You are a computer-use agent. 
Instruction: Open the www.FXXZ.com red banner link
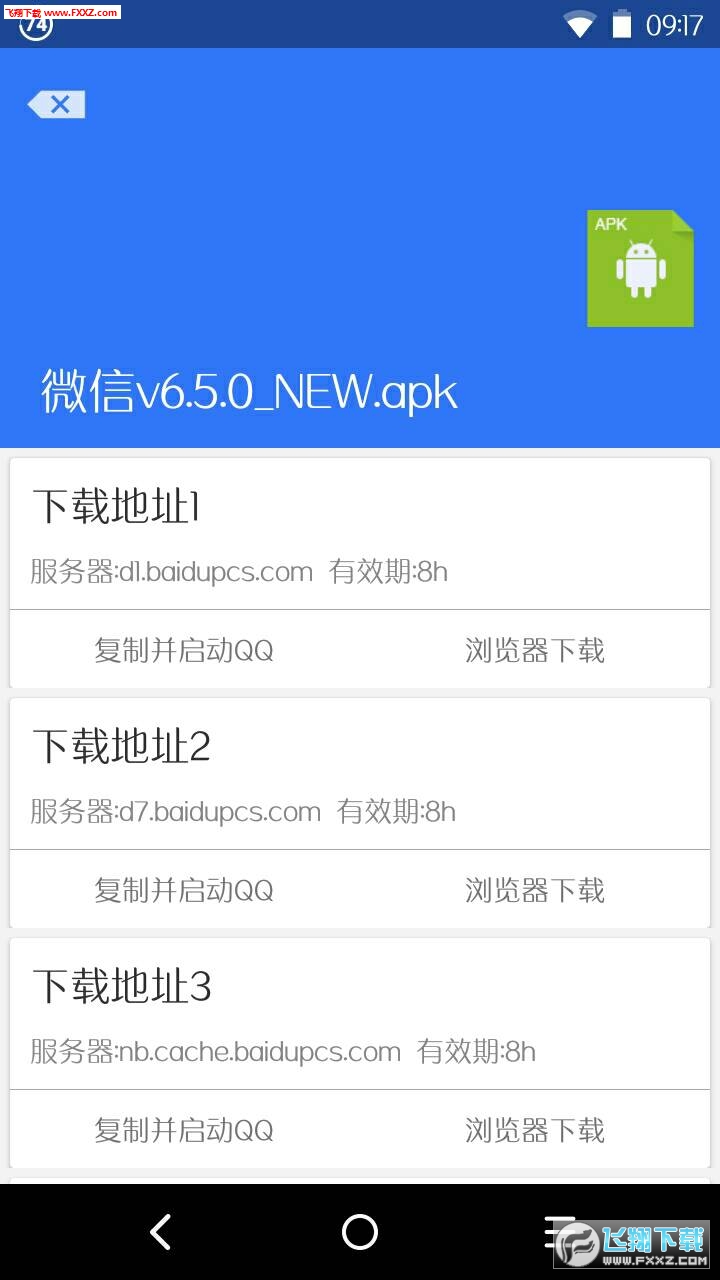(60, 10)
